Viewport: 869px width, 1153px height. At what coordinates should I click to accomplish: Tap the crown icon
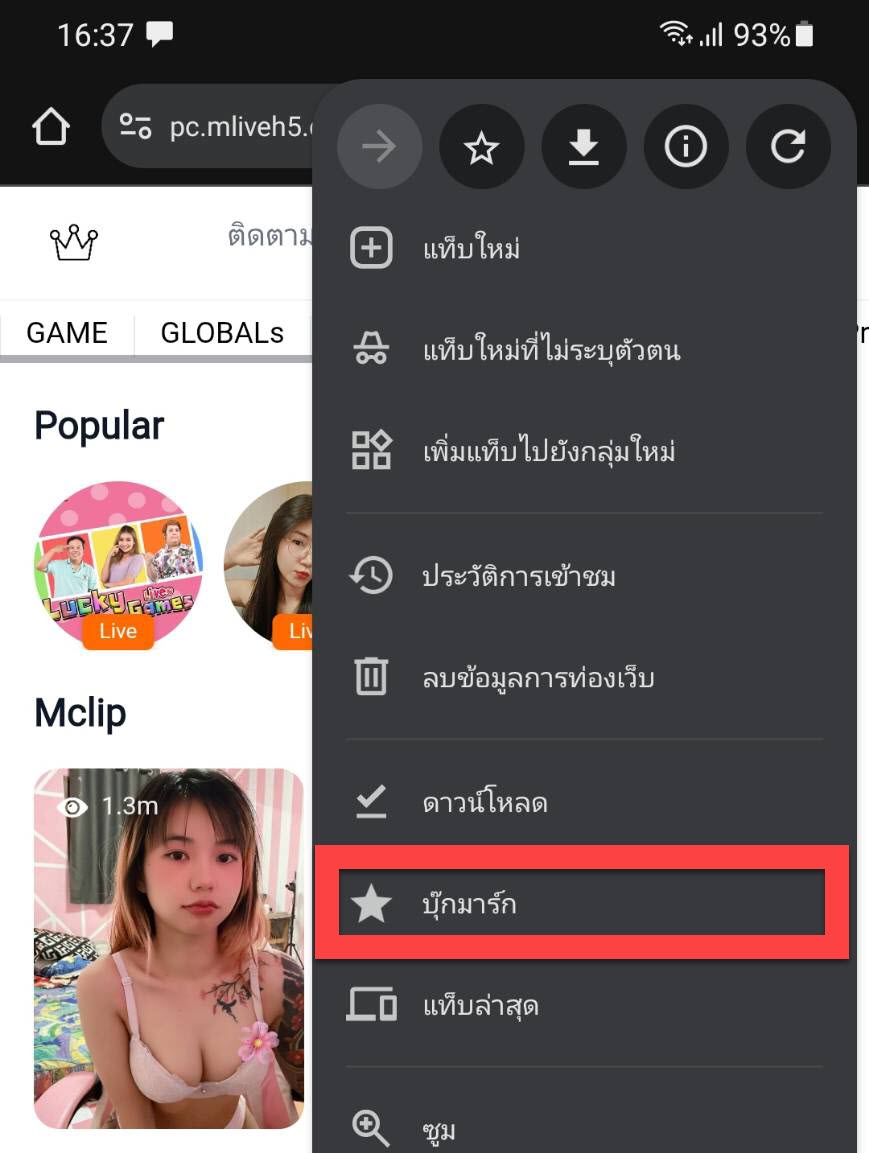point(74,241)
